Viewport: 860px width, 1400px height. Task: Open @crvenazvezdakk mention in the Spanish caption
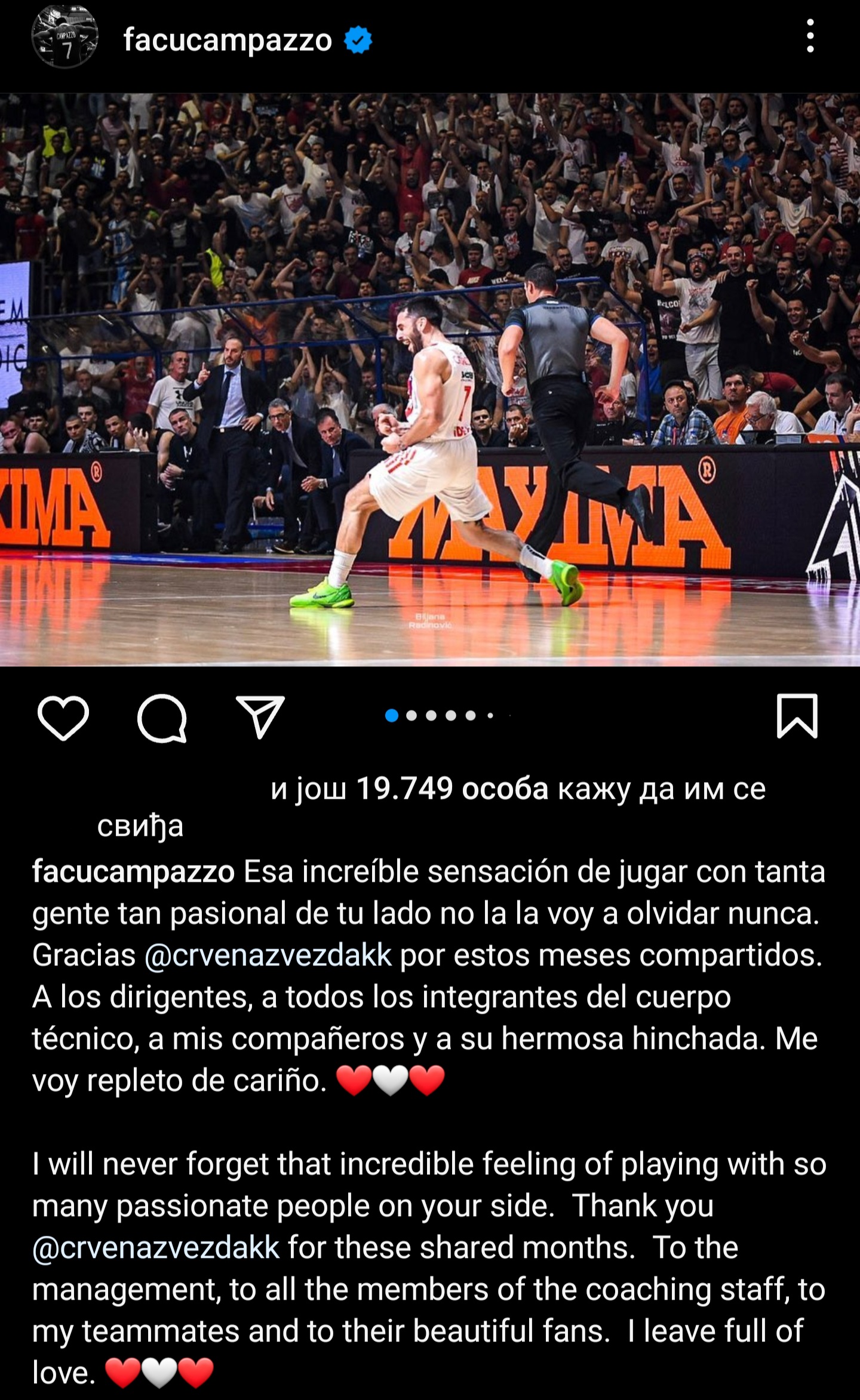coord(268,955)
